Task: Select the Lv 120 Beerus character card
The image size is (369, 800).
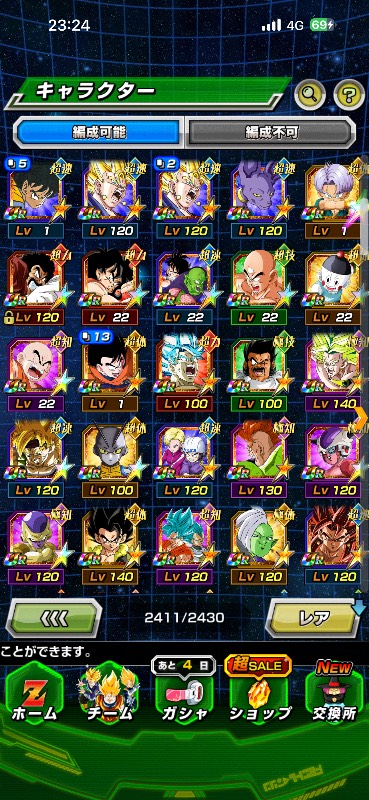Action: pos(259,203)
